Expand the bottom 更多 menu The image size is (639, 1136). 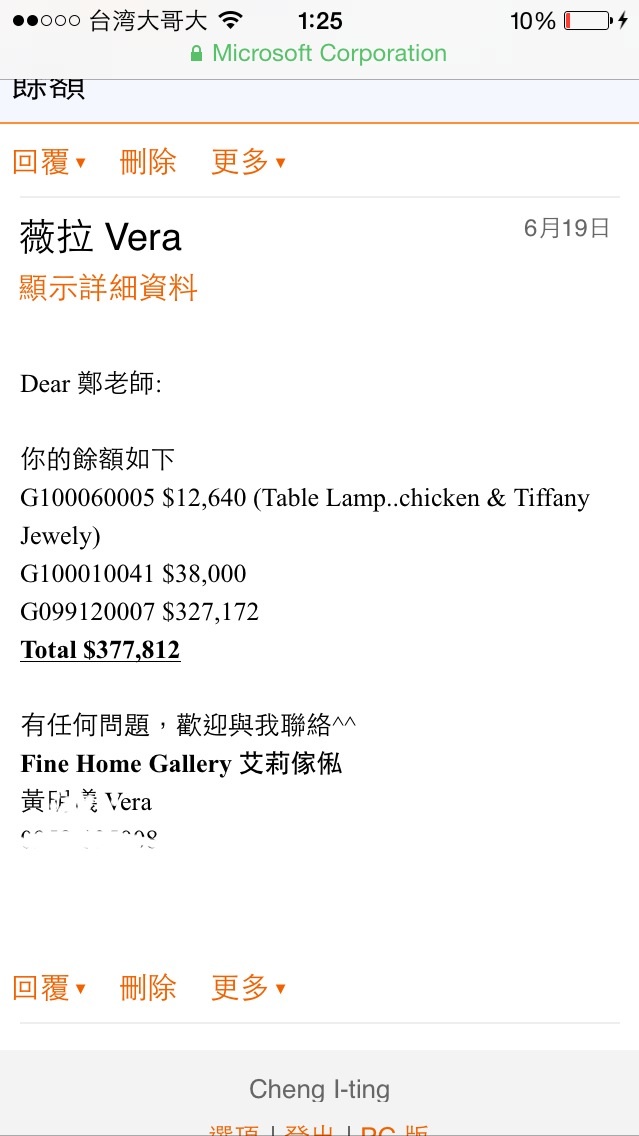(248, 987)
